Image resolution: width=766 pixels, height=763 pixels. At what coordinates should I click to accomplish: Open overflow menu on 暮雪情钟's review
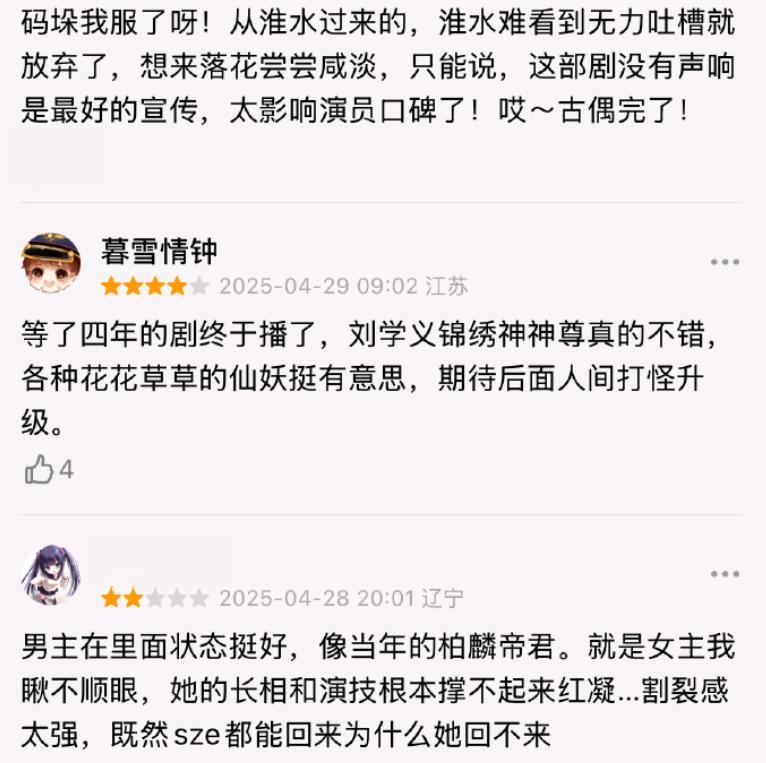(x=725, y=262)
